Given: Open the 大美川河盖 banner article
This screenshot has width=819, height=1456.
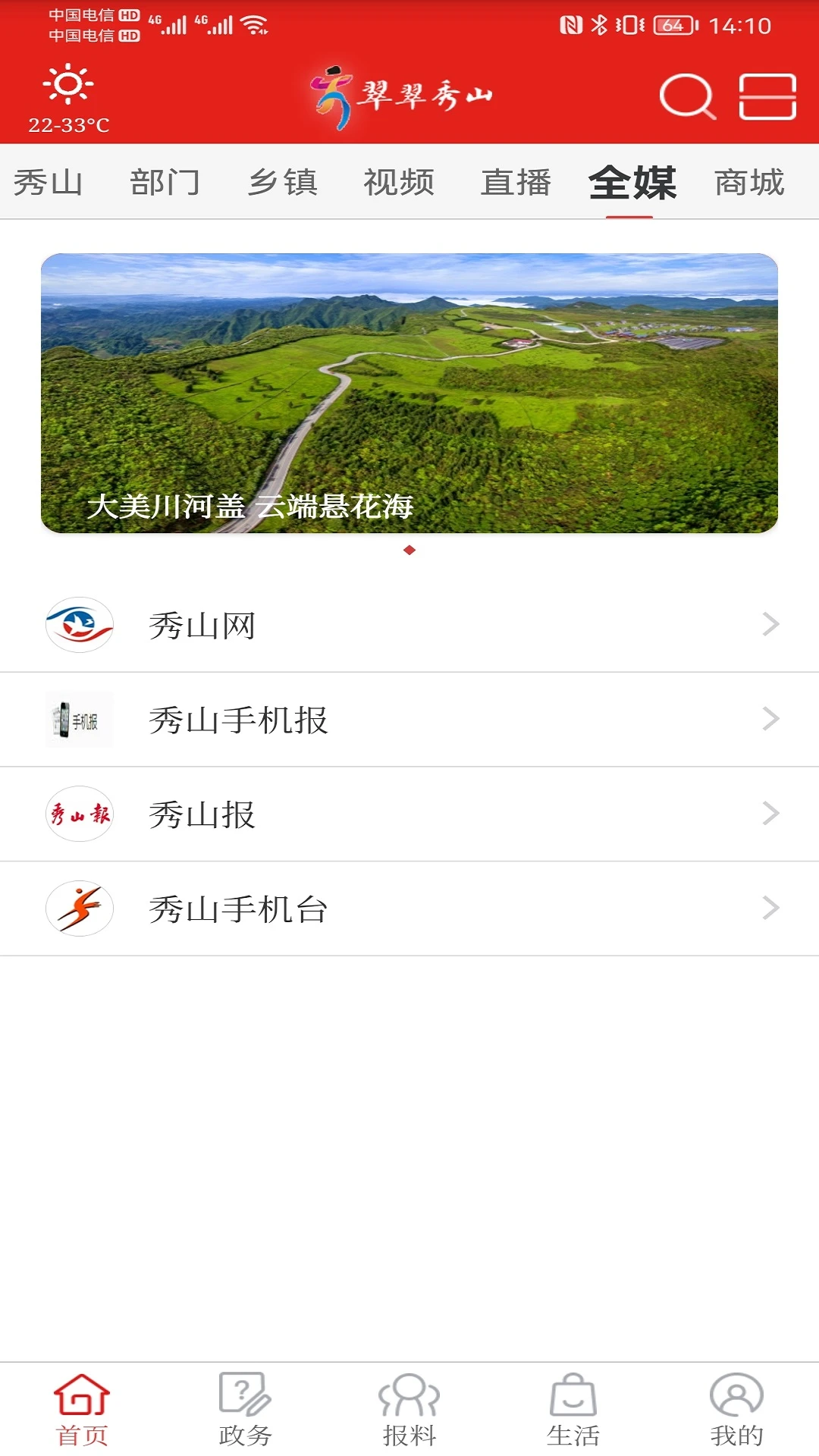Looking at the screenshot, I should 409,394.
